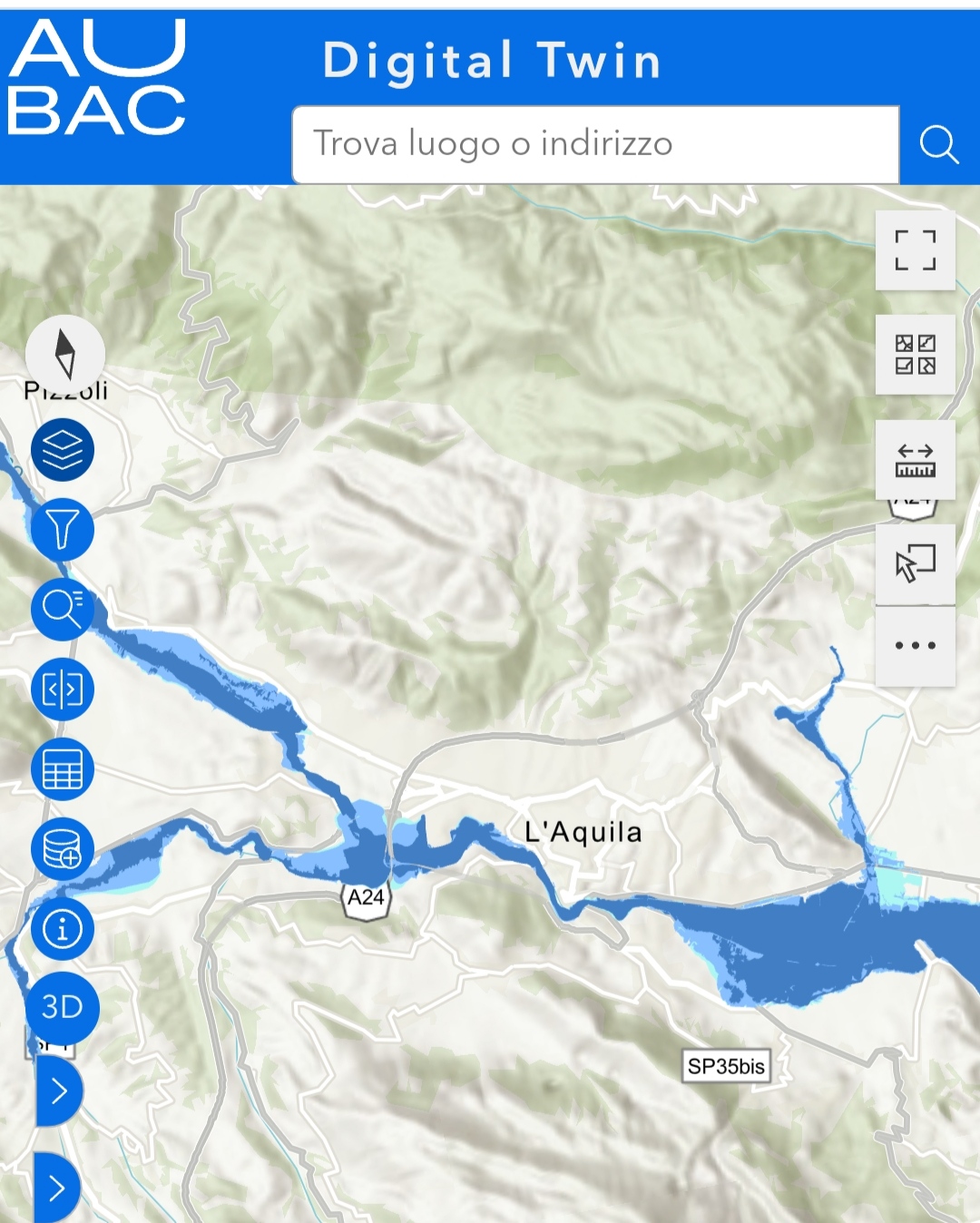Open the query search tool

(63, 609)
